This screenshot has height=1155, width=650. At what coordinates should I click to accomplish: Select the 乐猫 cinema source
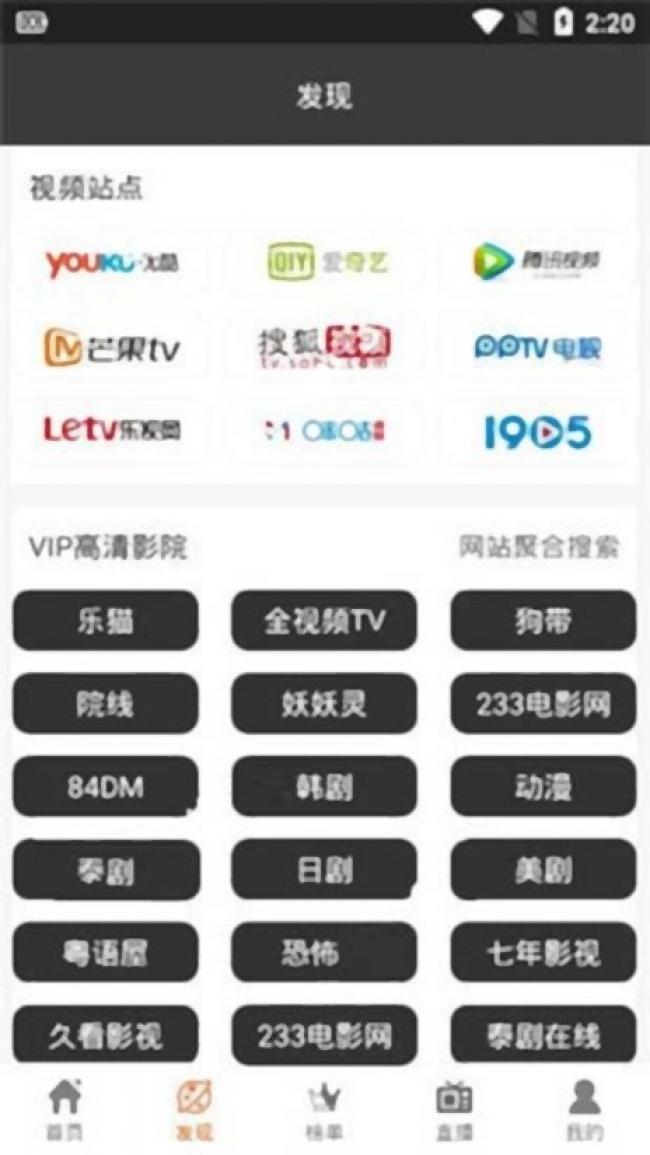click(105, 620)
